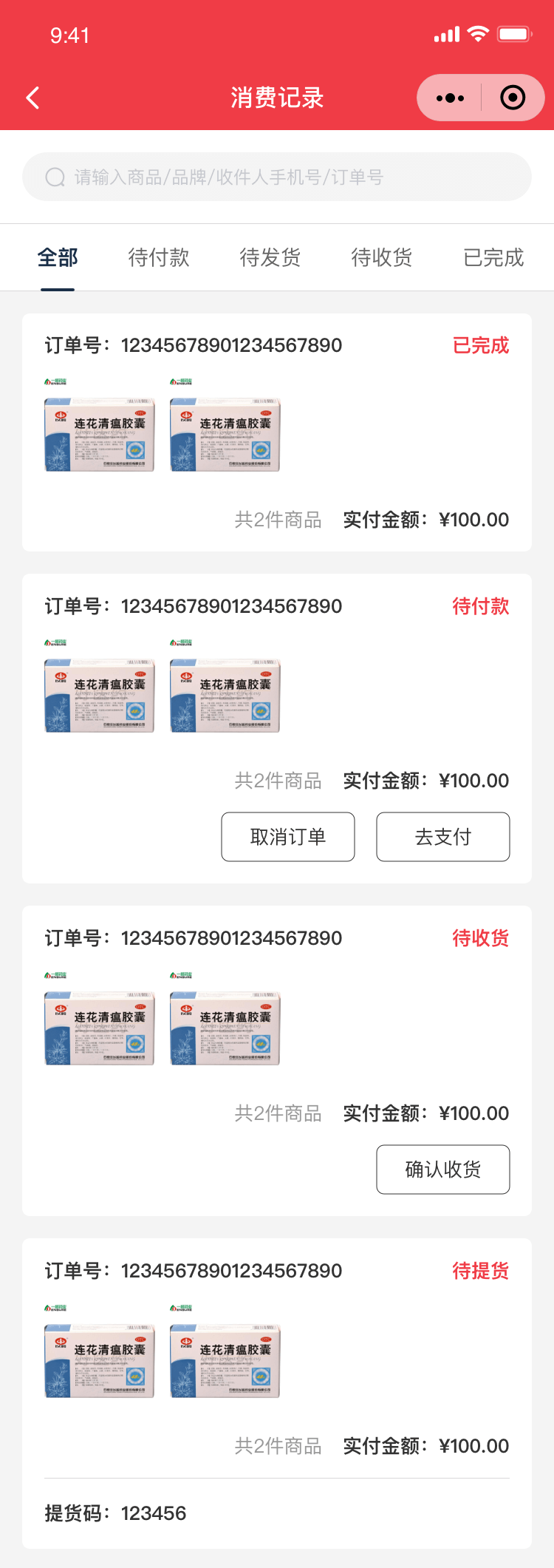Show orders under 待发货 tab

click(270, 257)
